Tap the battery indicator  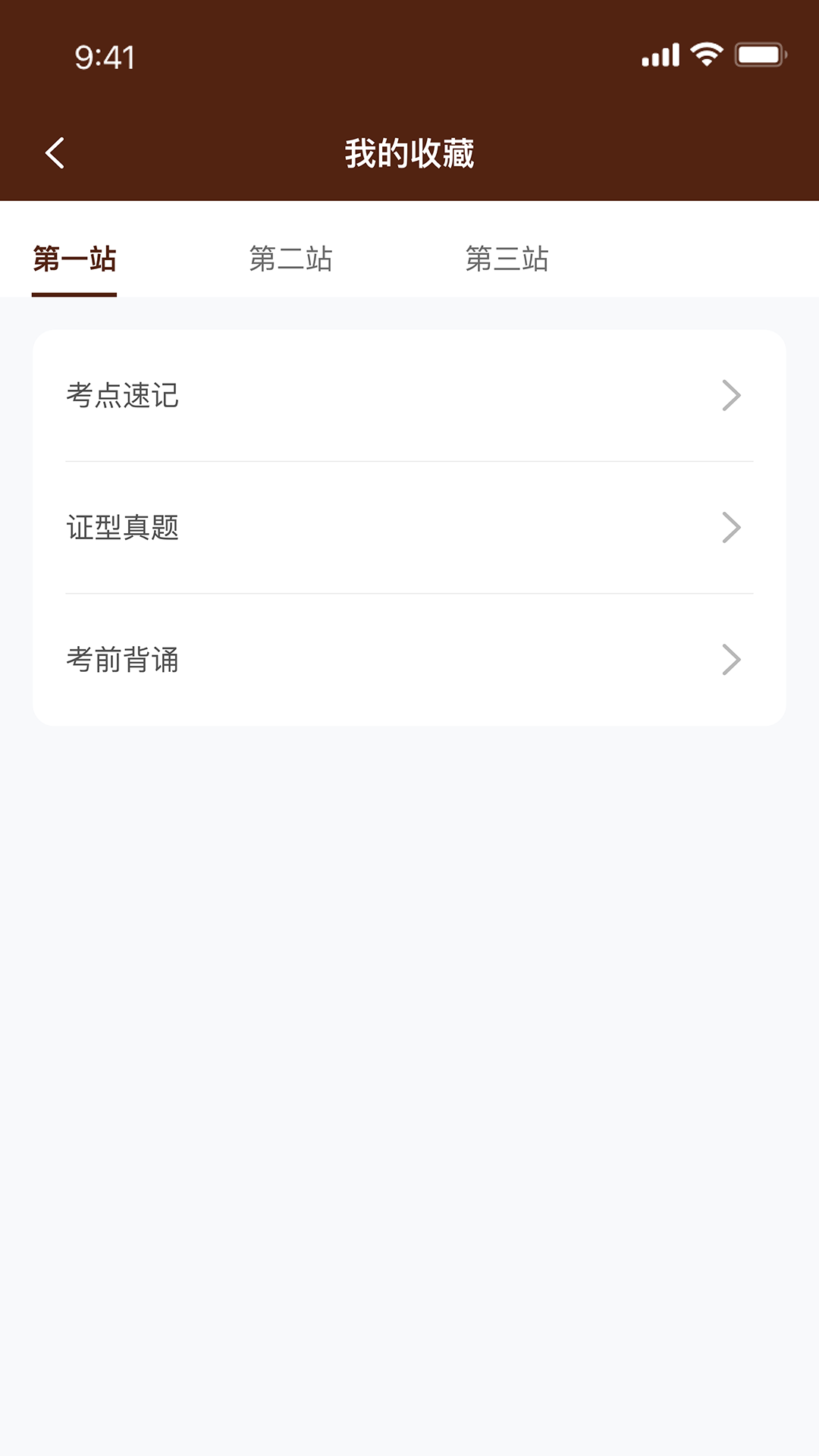(758, 53)
